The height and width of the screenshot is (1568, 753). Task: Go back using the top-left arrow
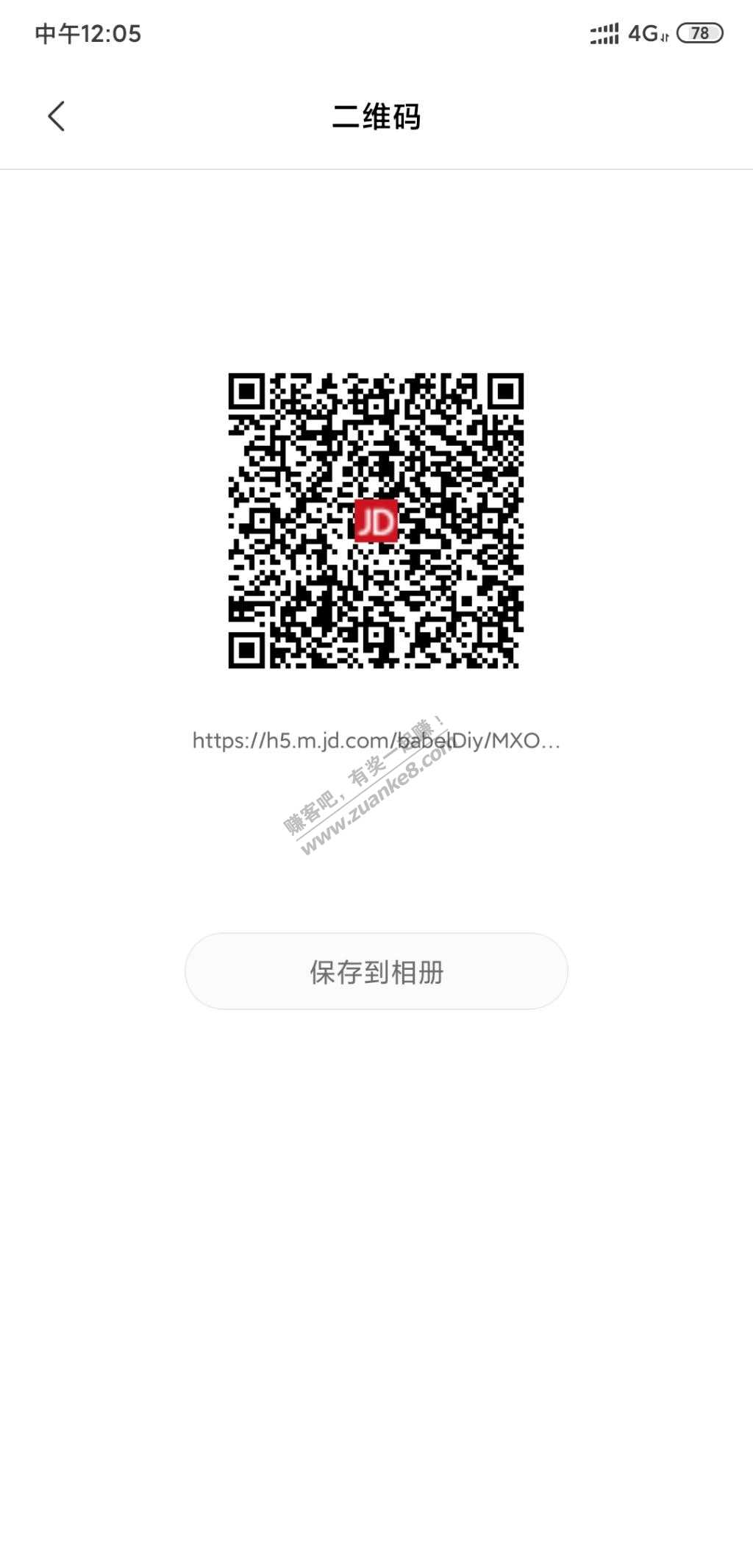pos(56,116)
